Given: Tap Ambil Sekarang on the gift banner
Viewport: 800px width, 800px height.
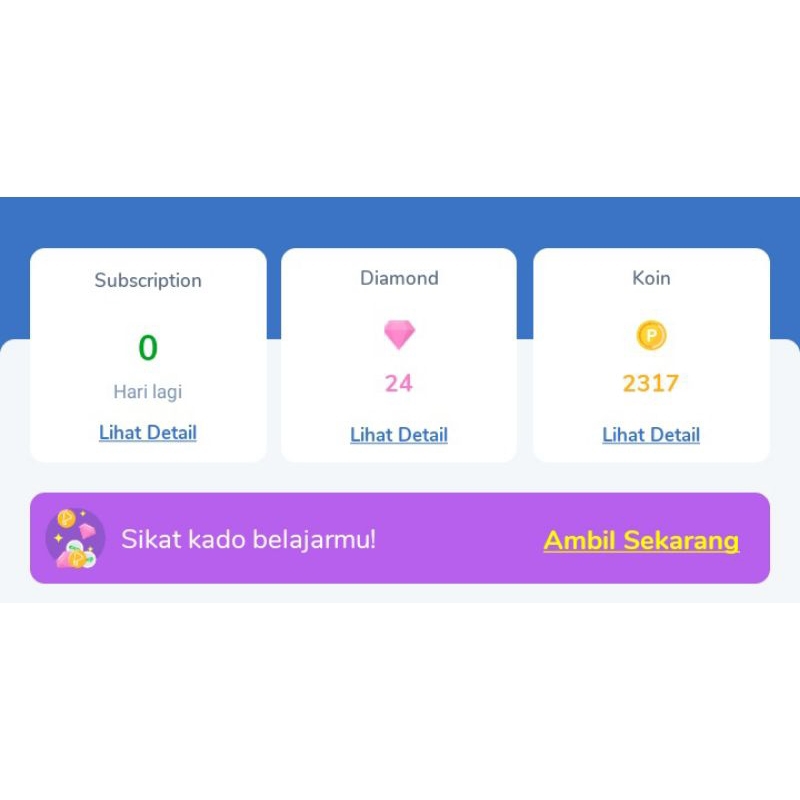Looking at the screenshot, I should tap(641, 540).
